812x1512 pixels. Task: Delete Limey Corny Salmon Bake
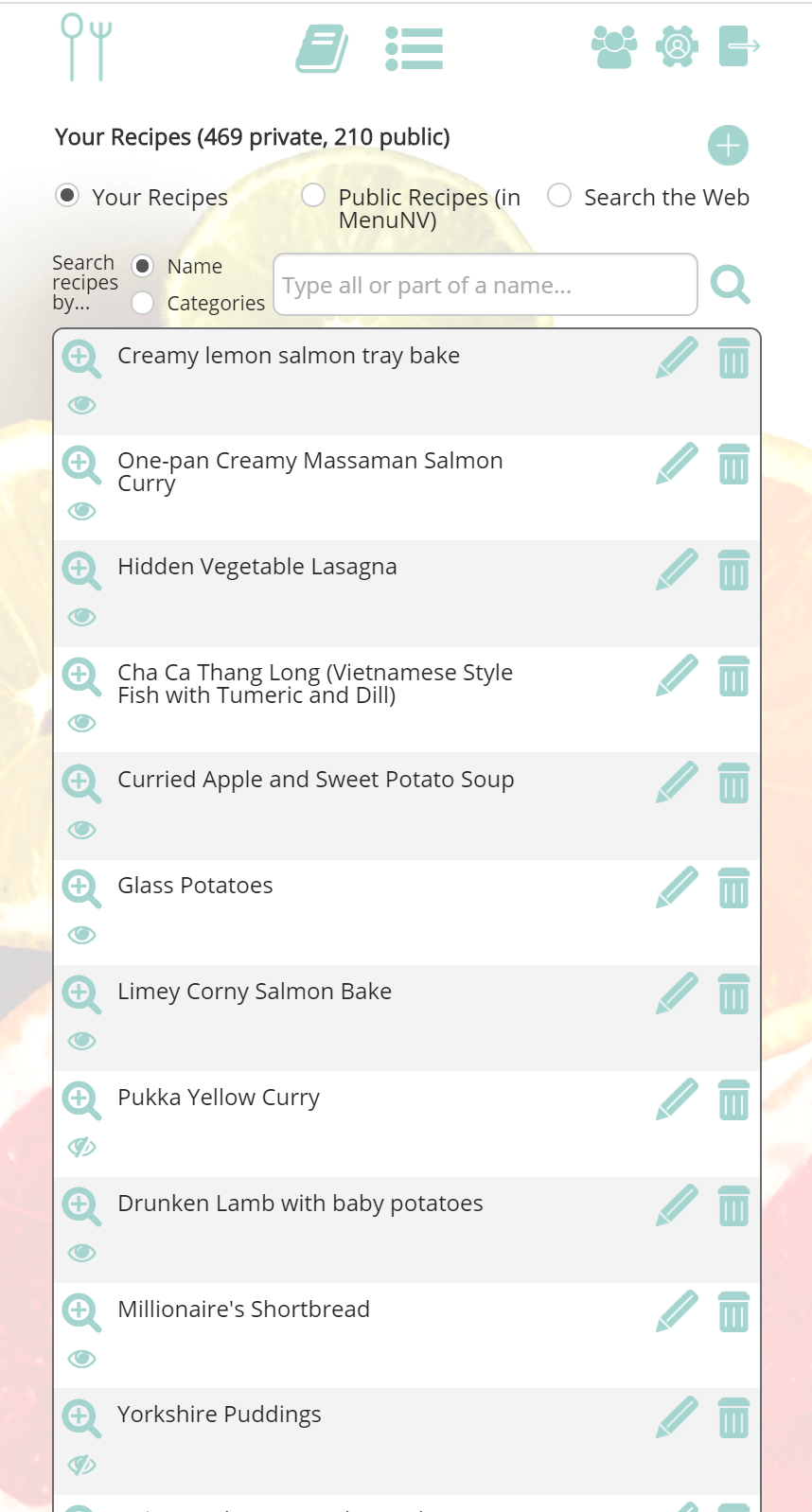pos(733,993)
